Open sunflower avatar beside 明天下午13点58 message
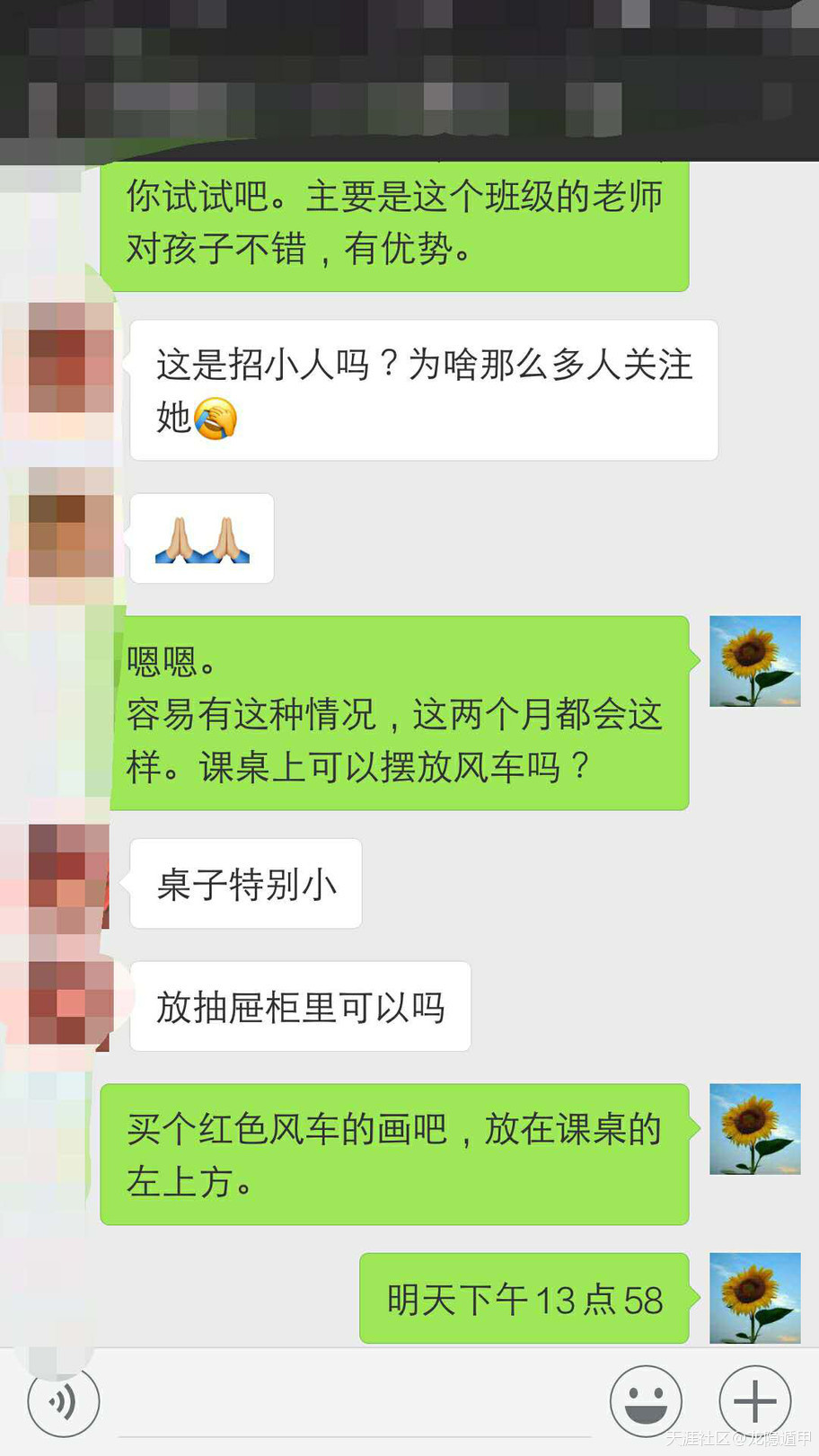The width and height of the screenshot is (819, 1456). pyautogui.click(x=754, y=1298)
